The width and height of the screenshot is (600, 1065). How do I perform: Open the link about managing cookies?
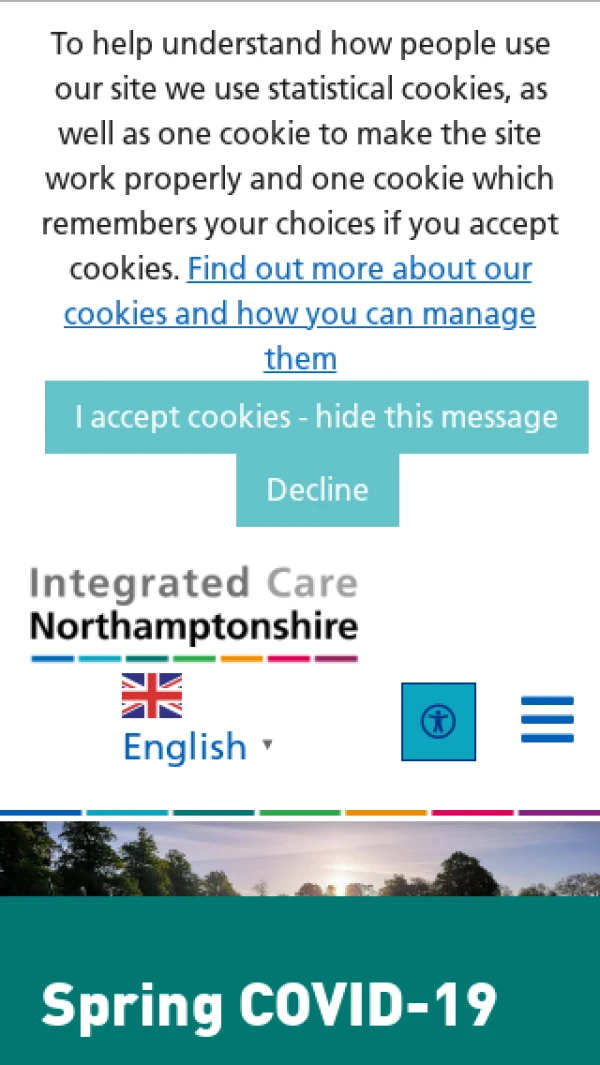pos(300,313)
